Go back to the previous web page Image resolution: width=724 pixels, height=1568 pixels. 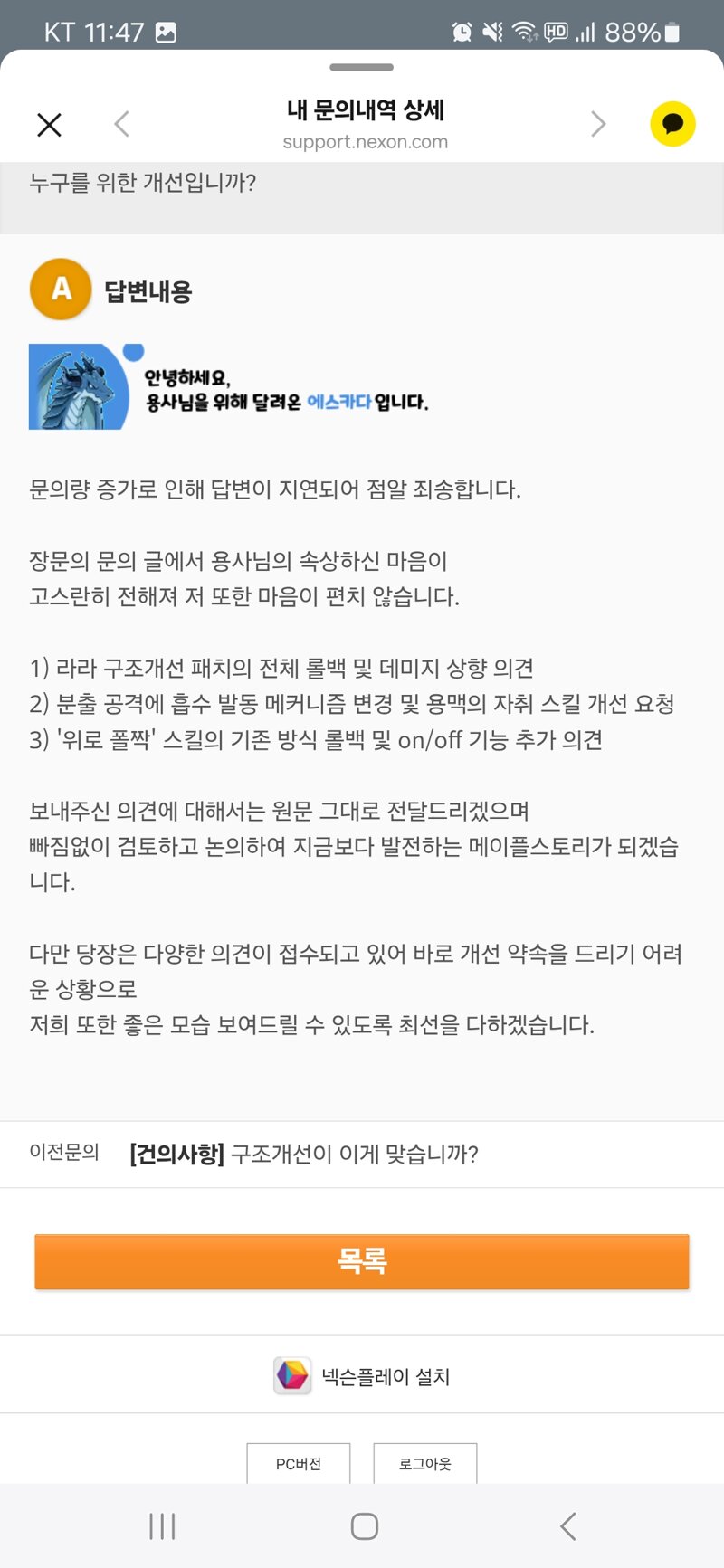tap(122, 124)
